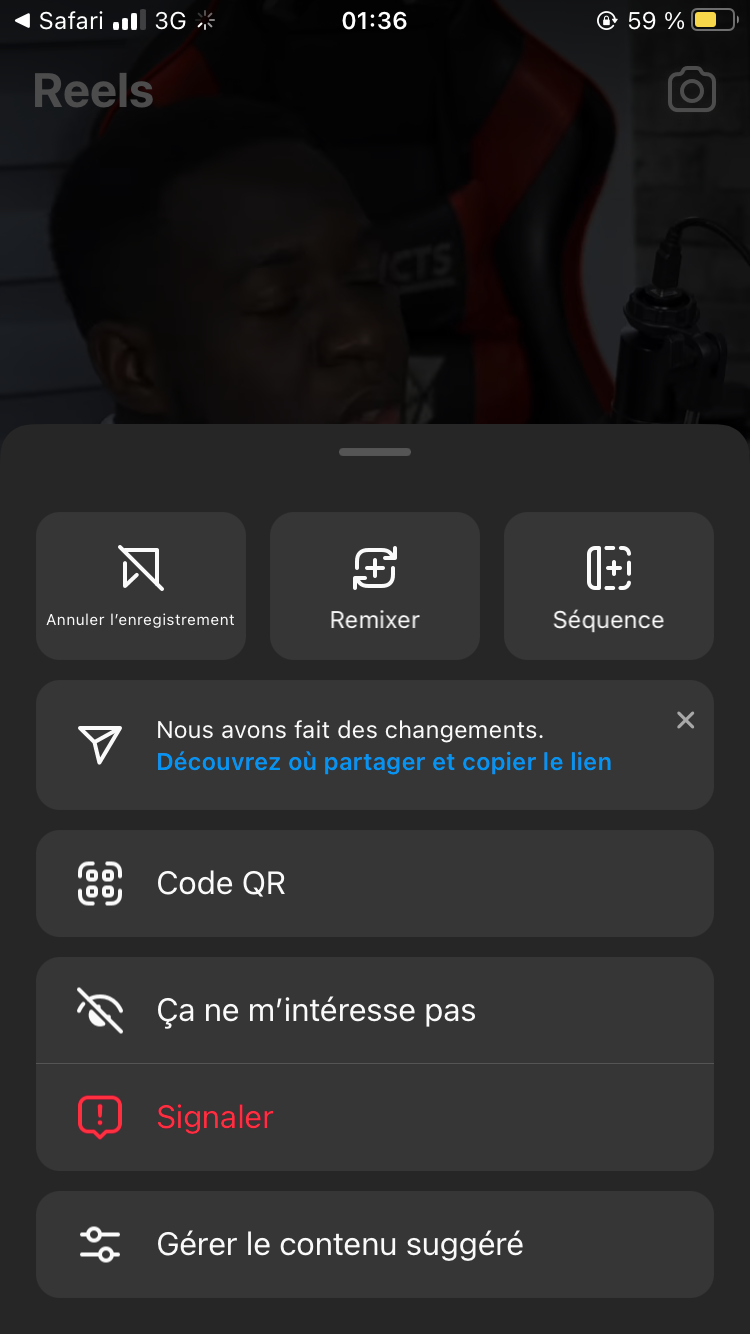The image size is (750, 1334).
Task: Open the Reels camera icon
Action: pos(691,90)
